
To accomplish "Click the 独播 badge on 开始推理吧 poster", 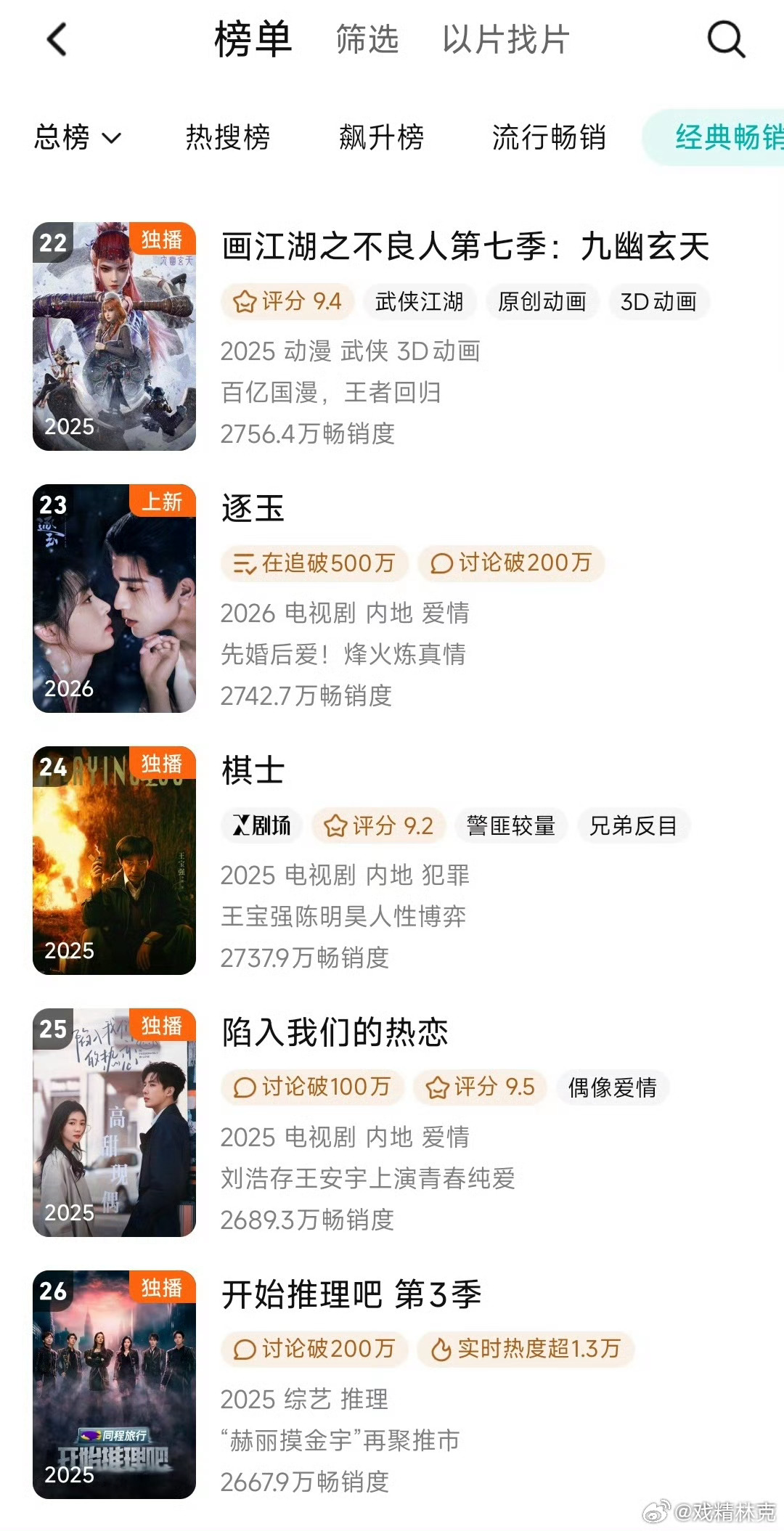I will 165,1287.
